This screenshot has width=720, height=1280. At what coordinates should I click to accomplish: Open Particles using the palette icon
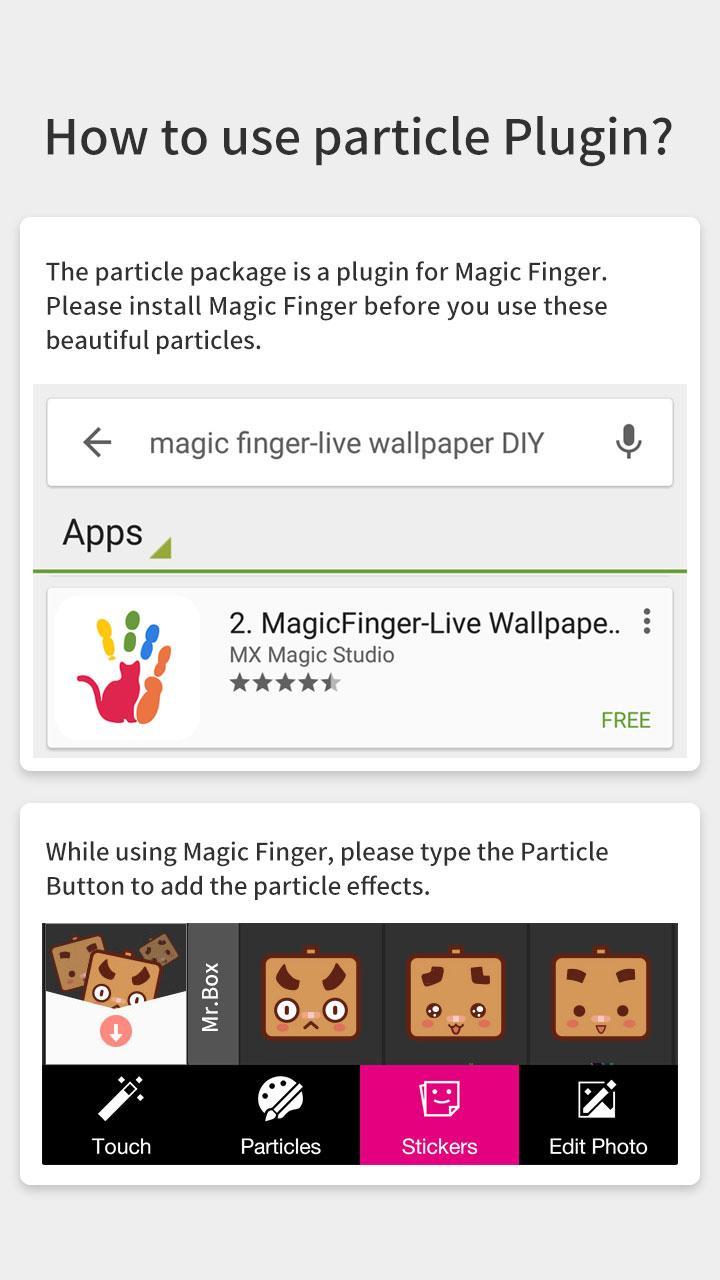tap(280, 1097)
